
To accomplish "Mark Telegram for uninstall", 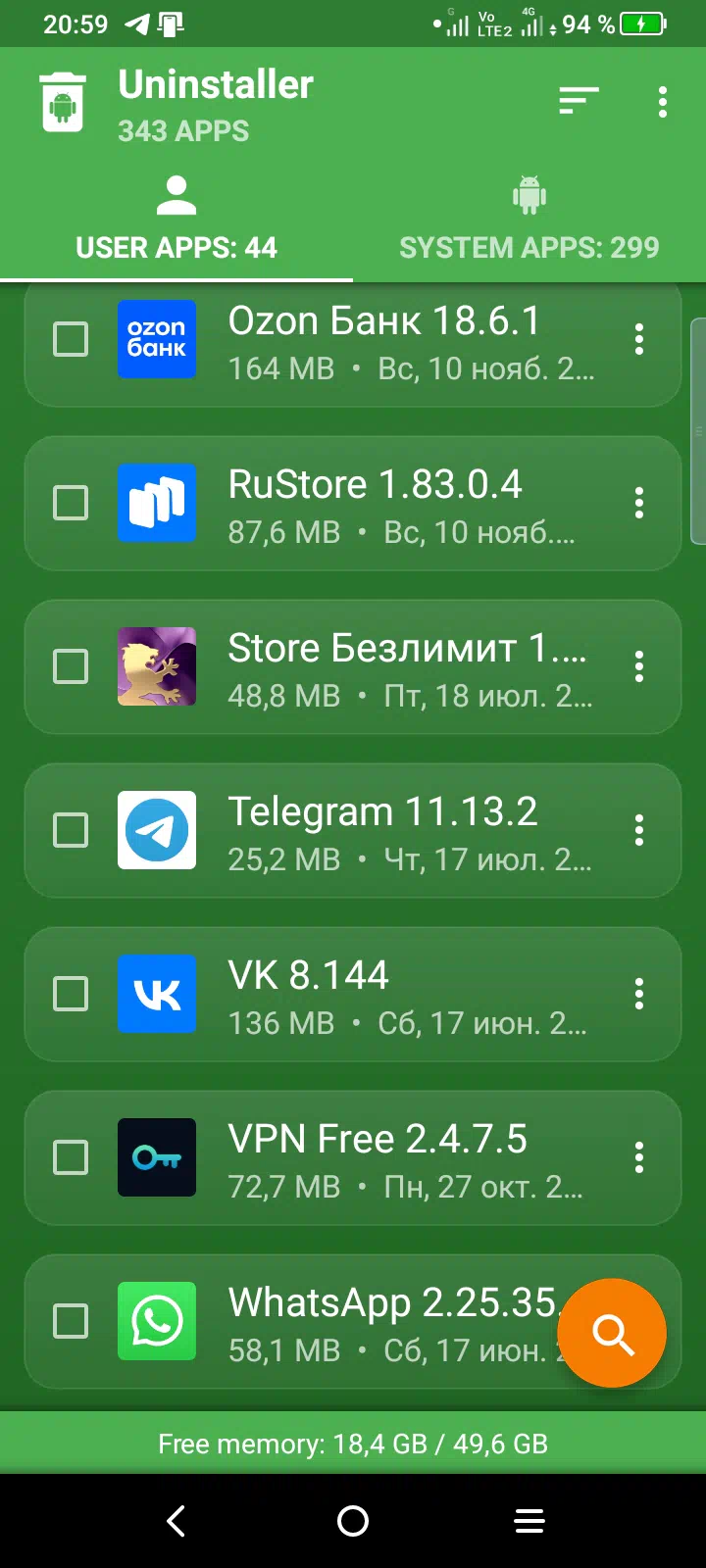I will click(71, 831).
